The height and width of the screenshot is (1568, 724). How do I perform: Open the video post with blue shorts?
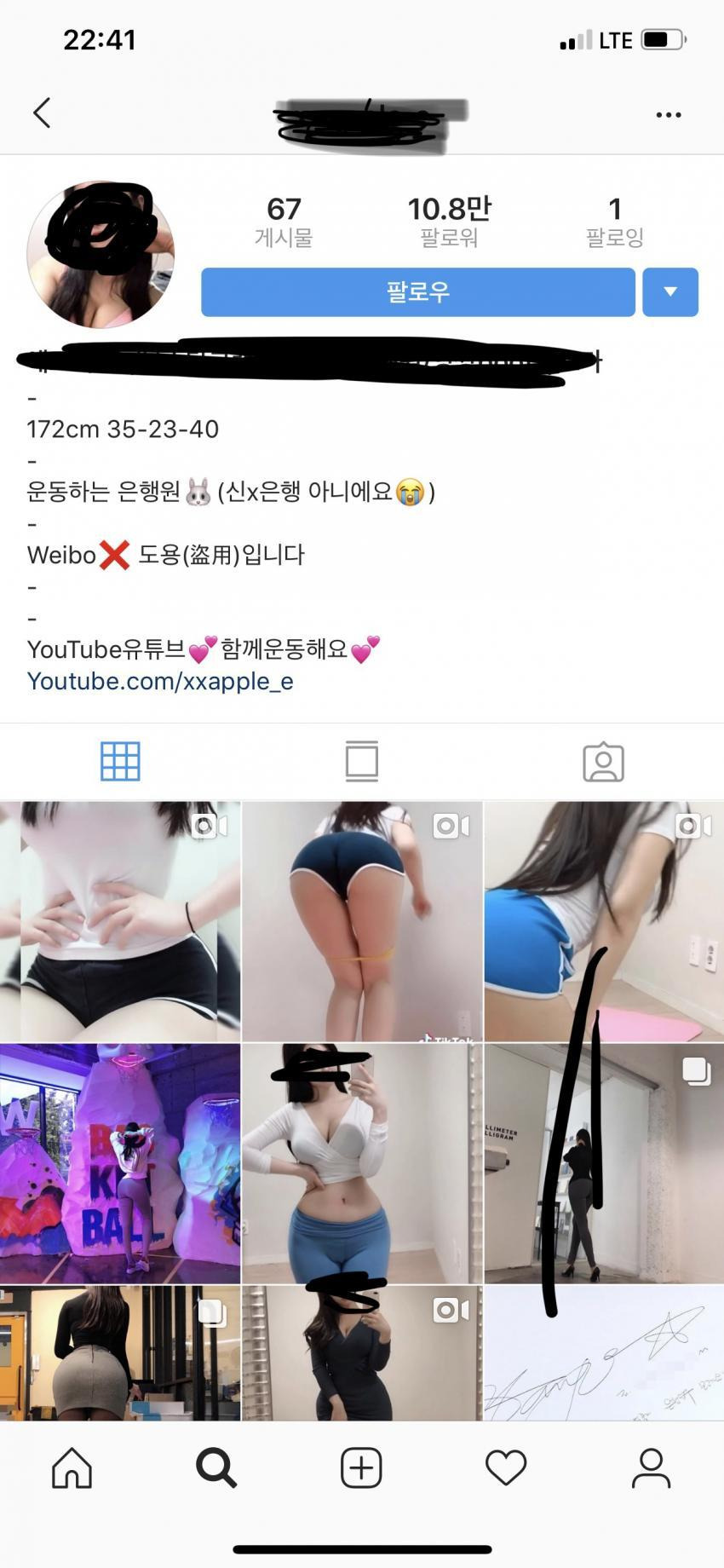[x=603, y=921]
